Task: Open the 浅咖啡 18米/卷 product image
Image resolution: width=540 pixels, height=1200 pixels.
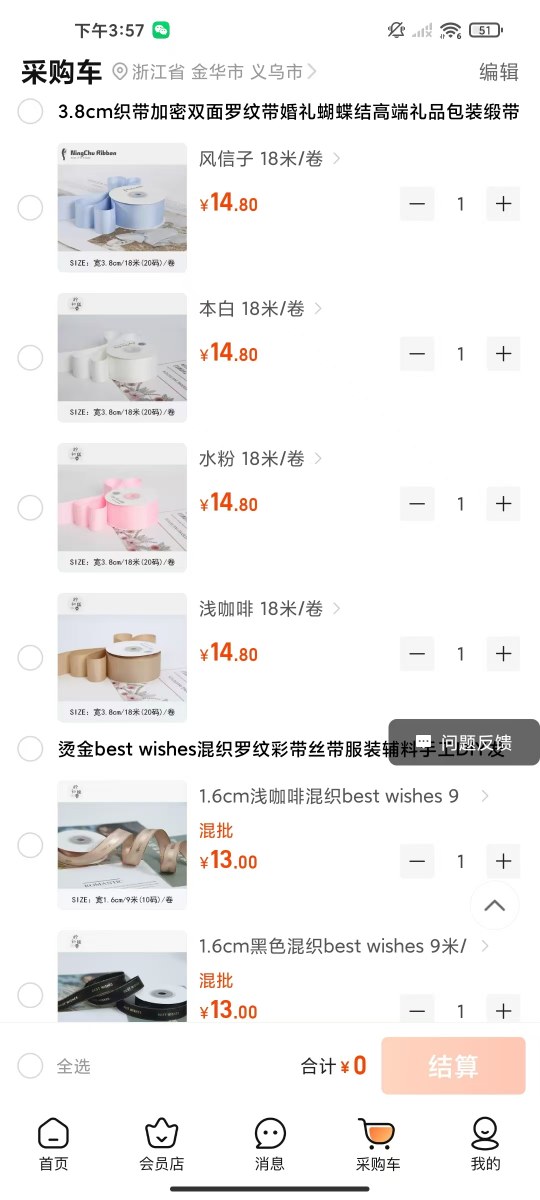Action: (122, 658)
